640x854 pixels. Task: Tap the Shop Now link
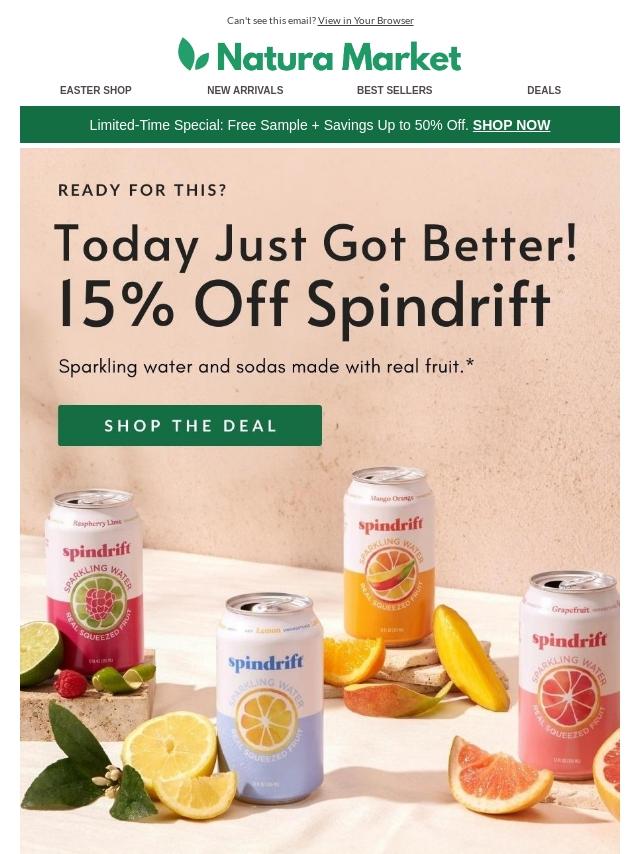(x=511, y=125)
